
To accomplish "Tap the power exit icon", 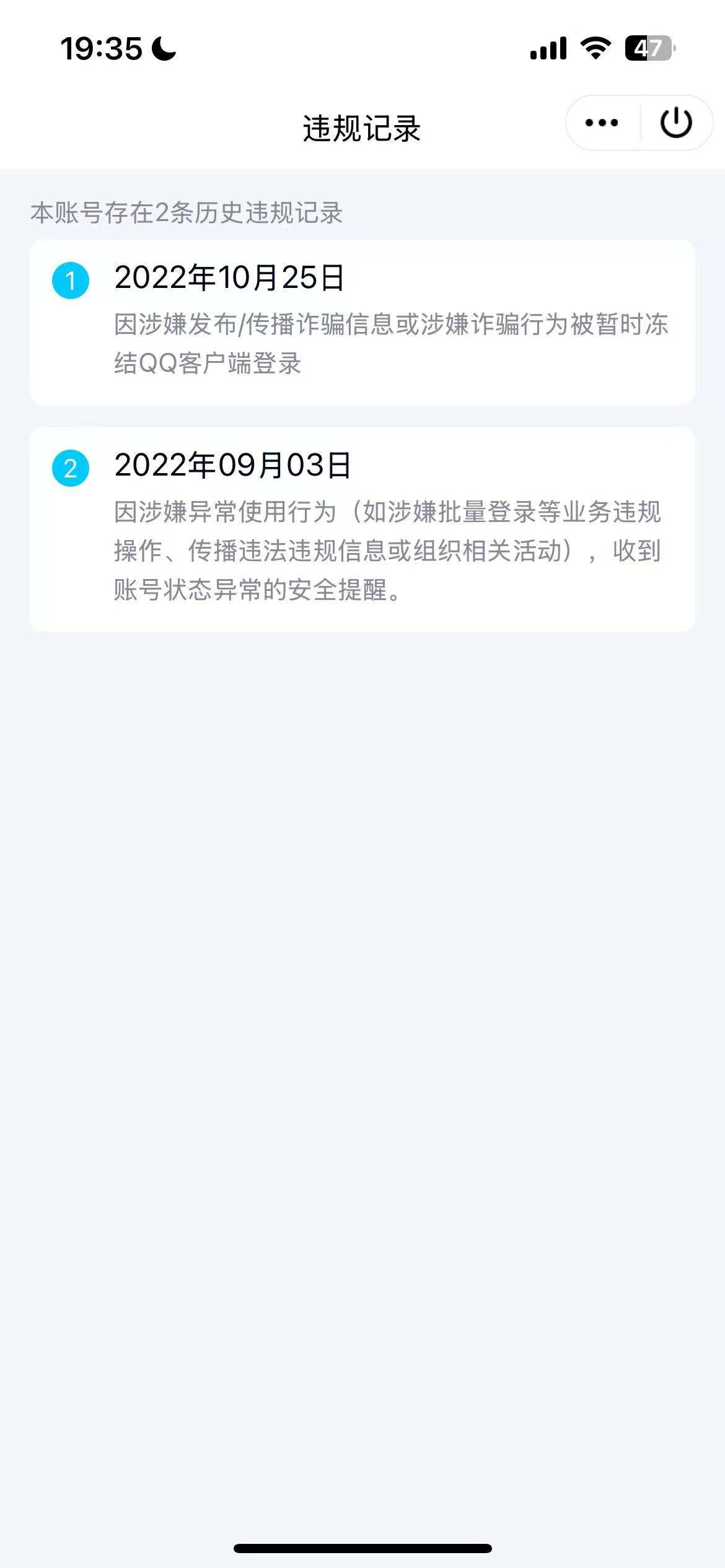I will tap(675, 122).
